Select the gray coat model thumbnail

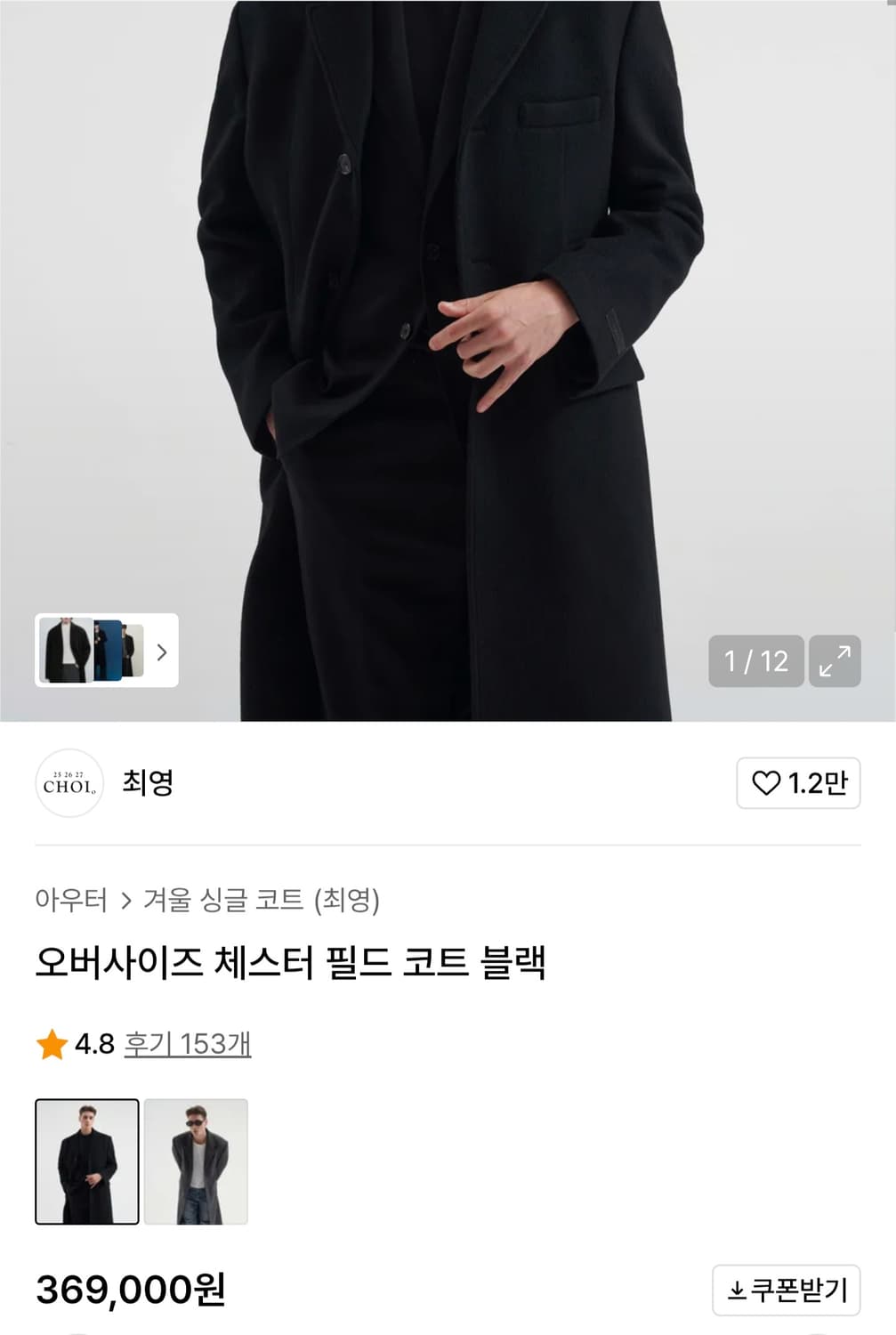click(197, 1160)
